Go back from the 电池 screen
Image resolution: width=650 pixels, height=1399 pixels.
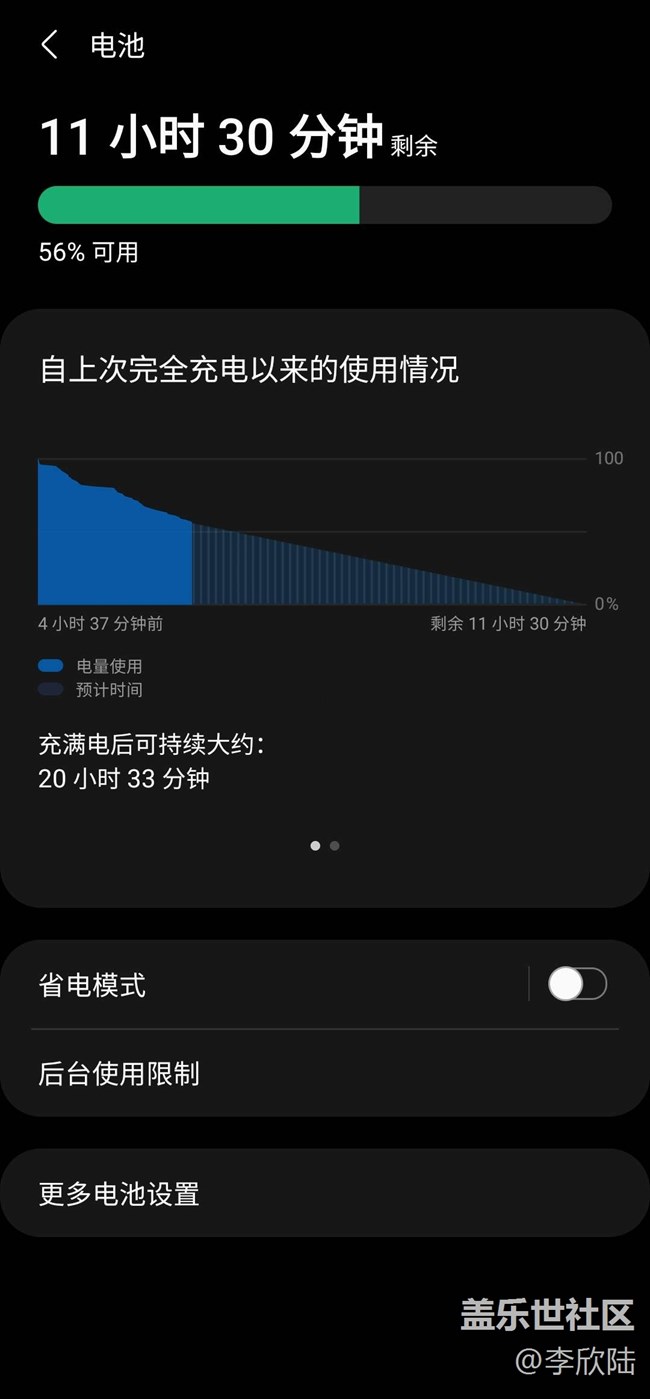click(49, 45)
